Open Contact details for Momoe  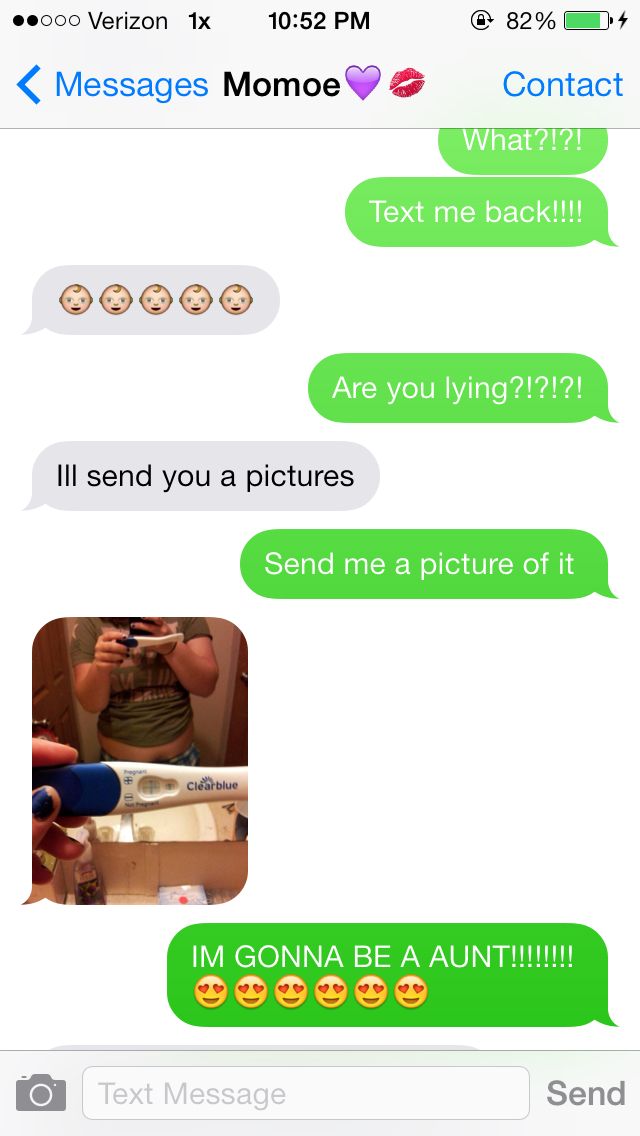pyautogui.click(x=562, y=85)
